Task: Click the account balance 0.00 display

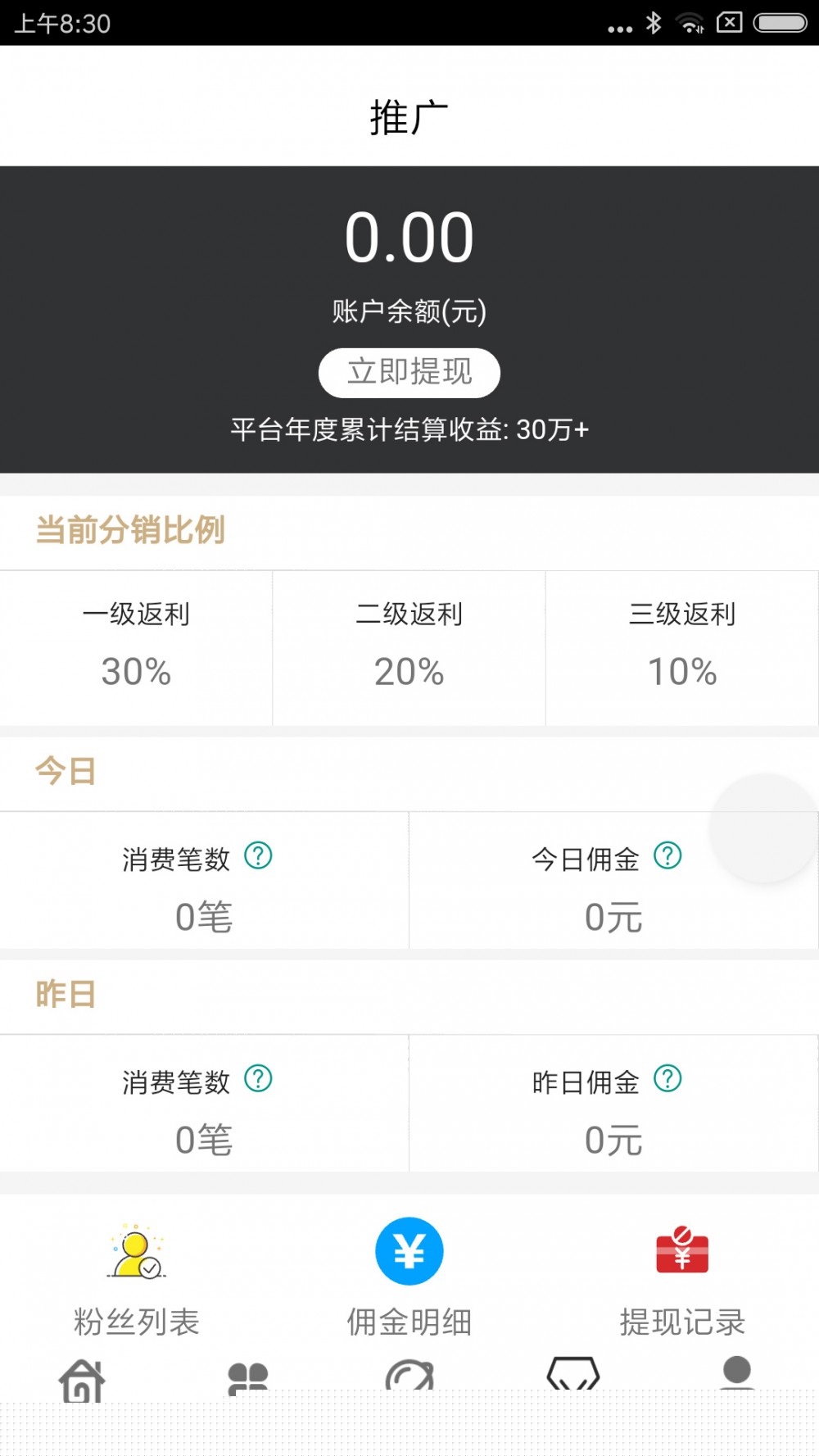Action: coord(409,237)
